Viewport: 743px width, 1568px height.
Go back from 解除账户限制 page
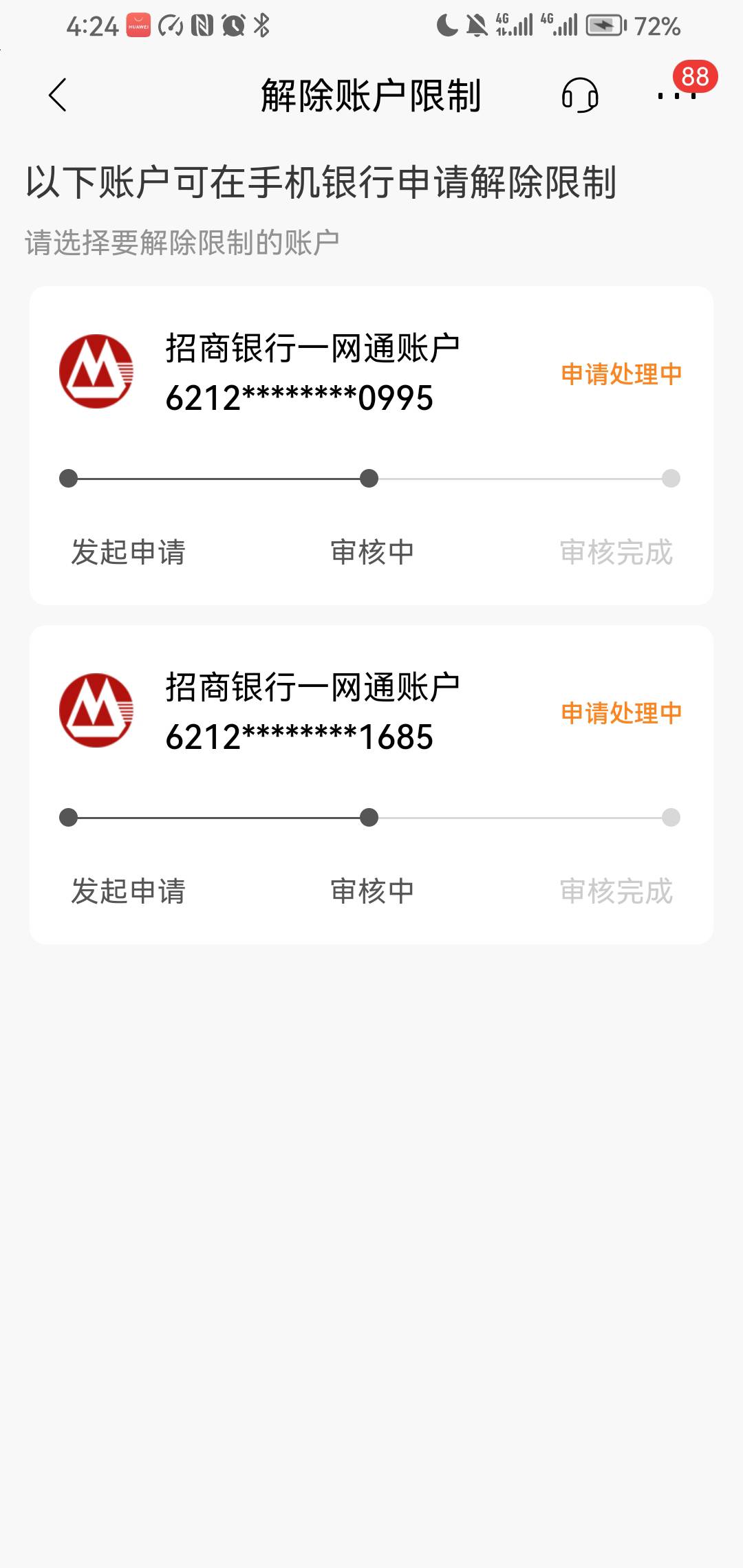point(58,95)
